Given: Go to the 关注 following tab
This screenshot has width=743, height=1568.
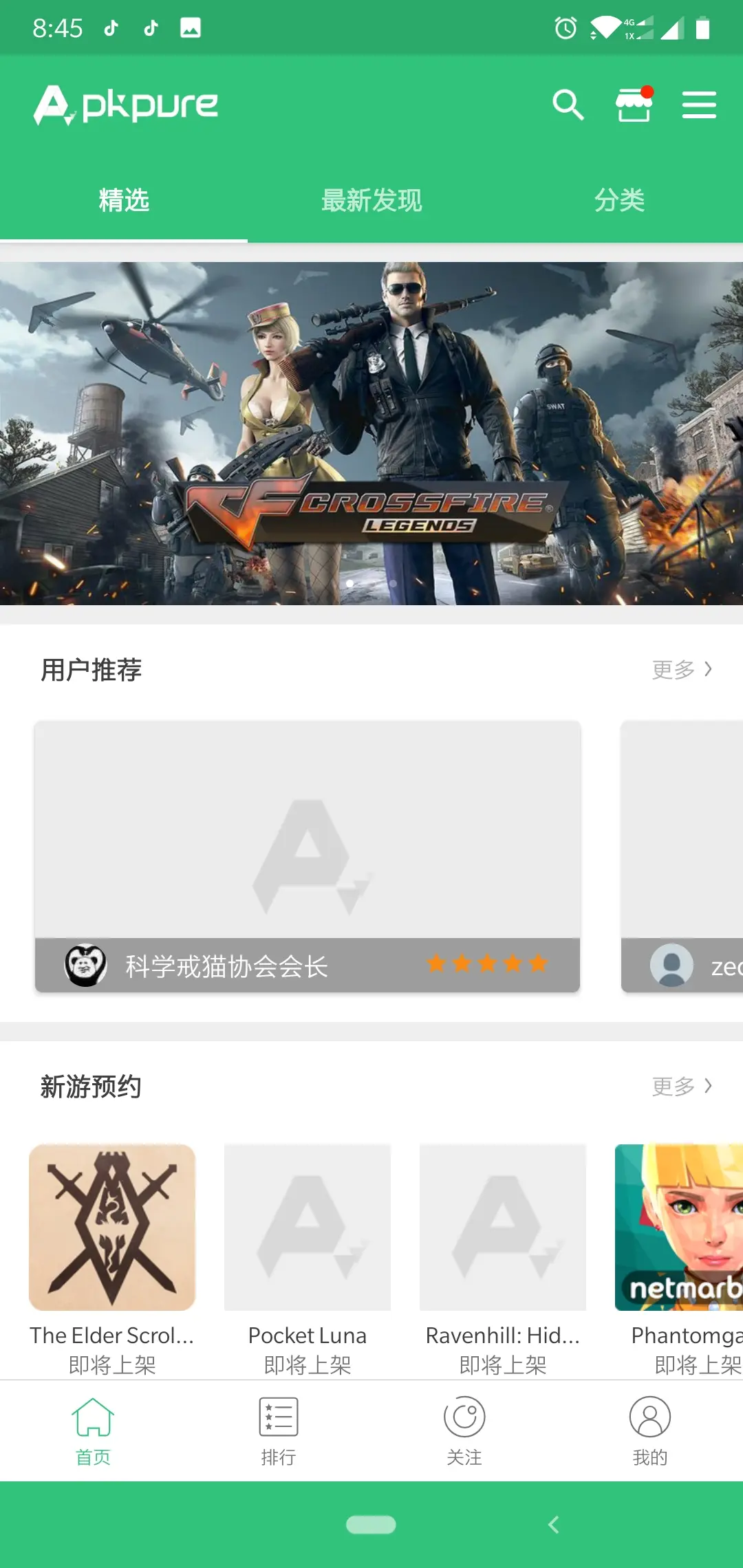Looking at the screenshot, I should (464, 1430).
